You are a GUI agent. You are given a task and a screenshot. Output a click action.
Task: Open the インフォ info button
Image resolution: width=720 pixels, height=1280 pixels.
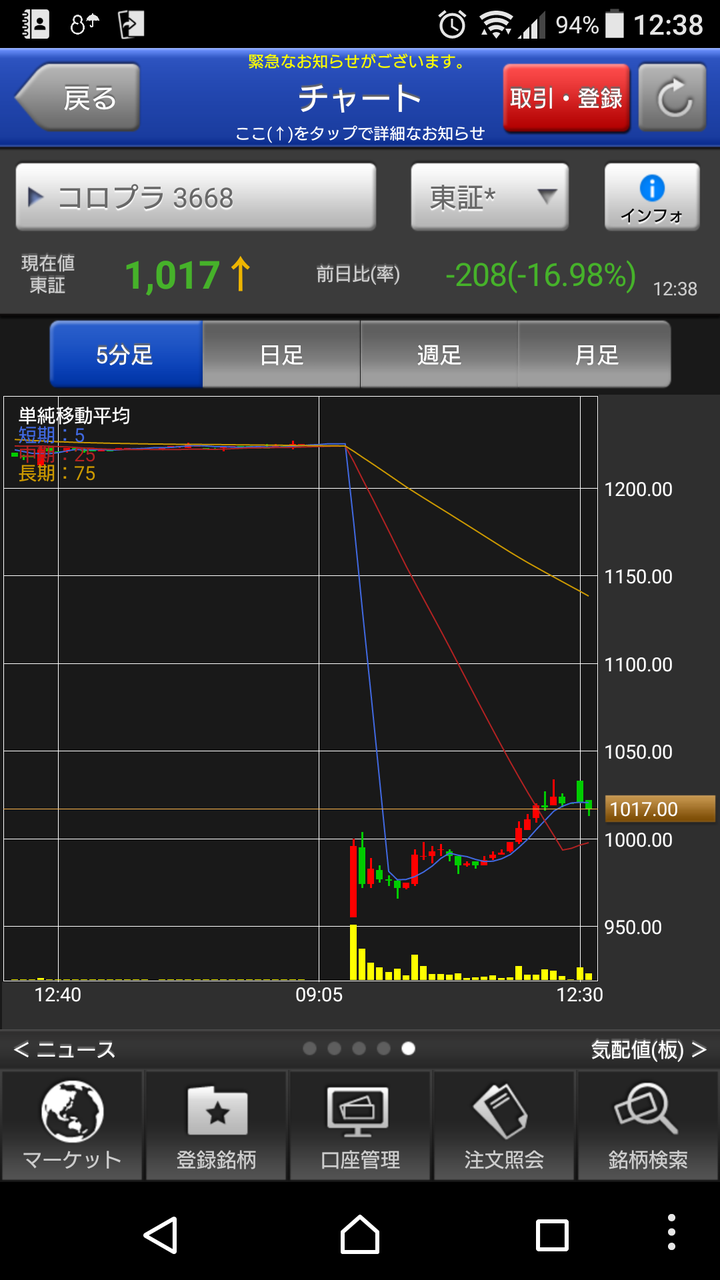click(651, 198)
